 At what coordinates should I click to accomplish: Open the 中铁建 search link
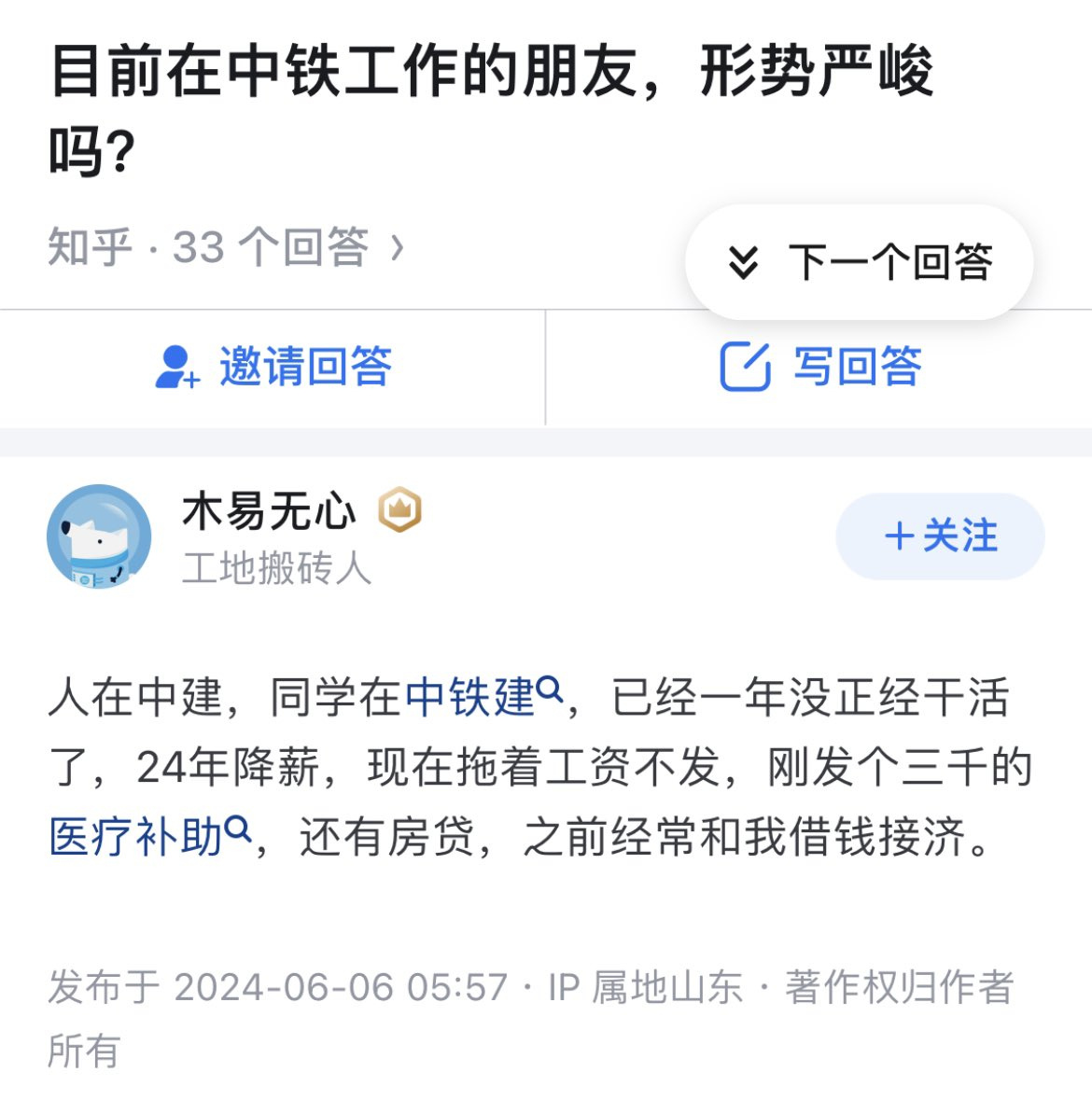[483, 697]
